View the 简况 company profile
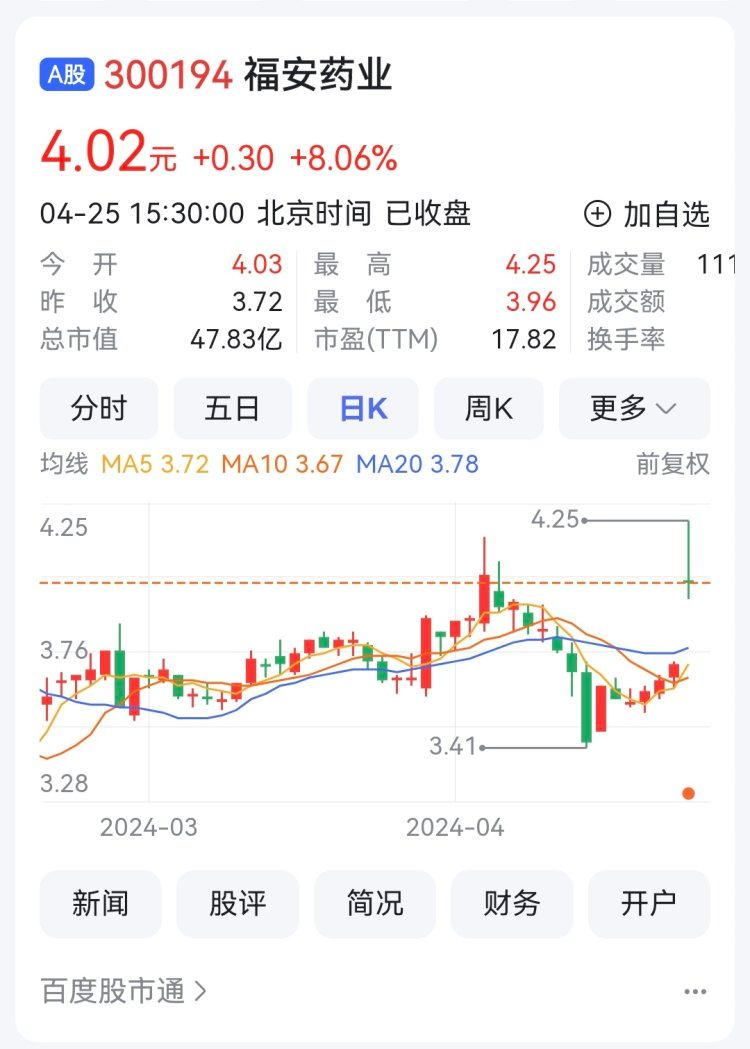750x1049 pixels. tap(375, 903)
